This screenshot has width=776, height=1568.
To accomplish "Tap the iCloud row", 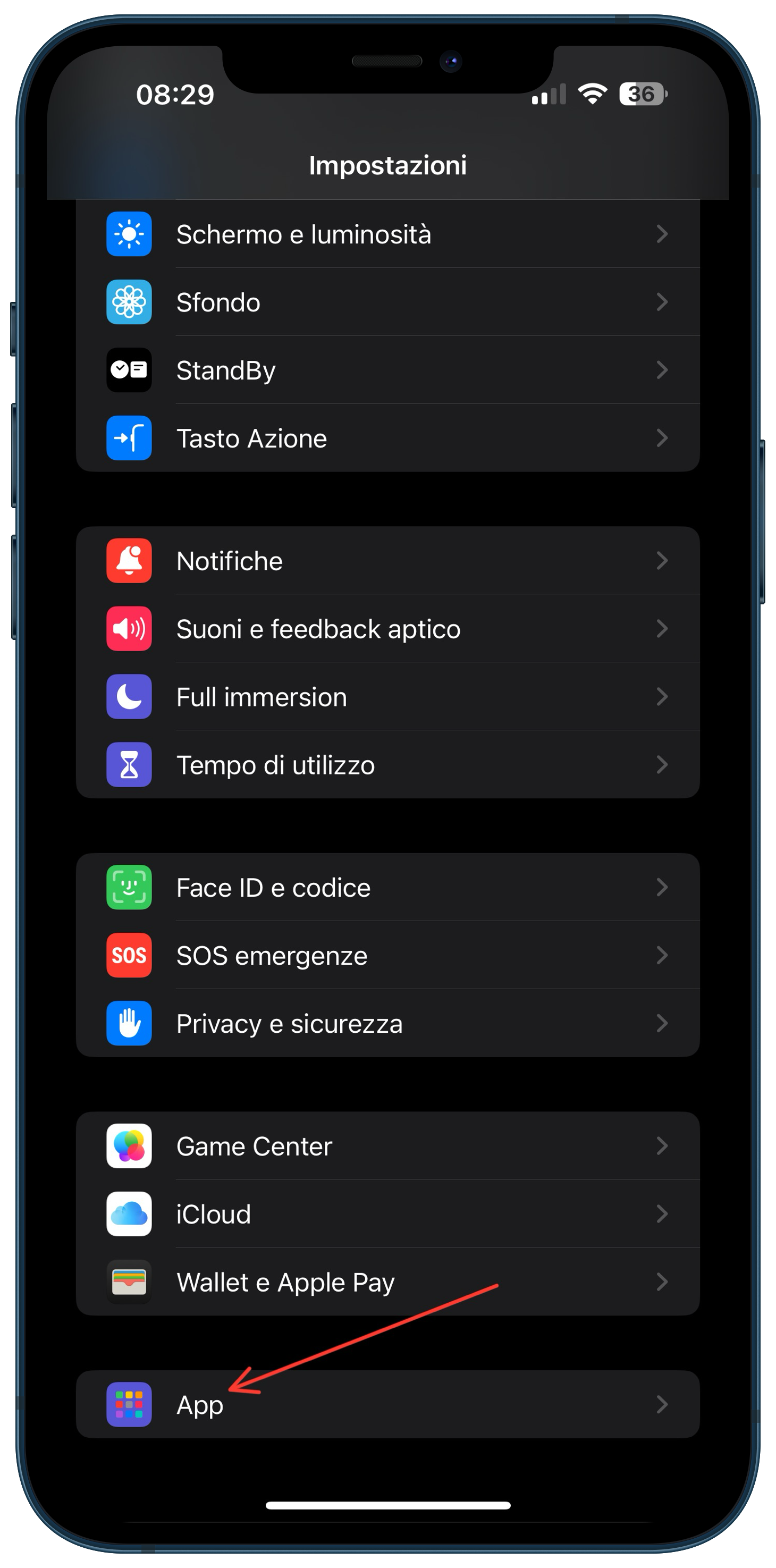I will click(x=387, y=1215).
